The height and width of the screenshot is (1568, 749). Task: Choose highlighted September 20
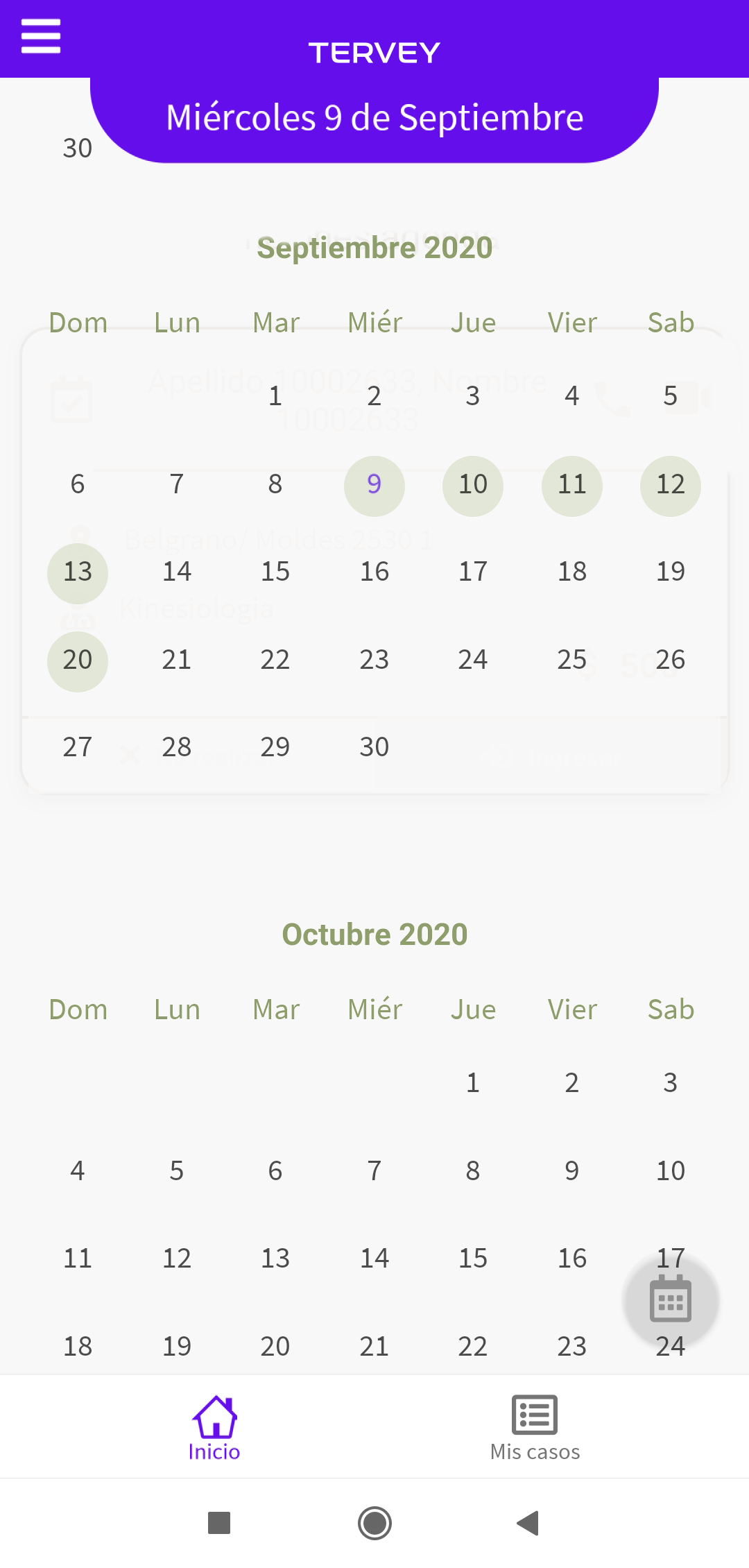tap(78, 661)
